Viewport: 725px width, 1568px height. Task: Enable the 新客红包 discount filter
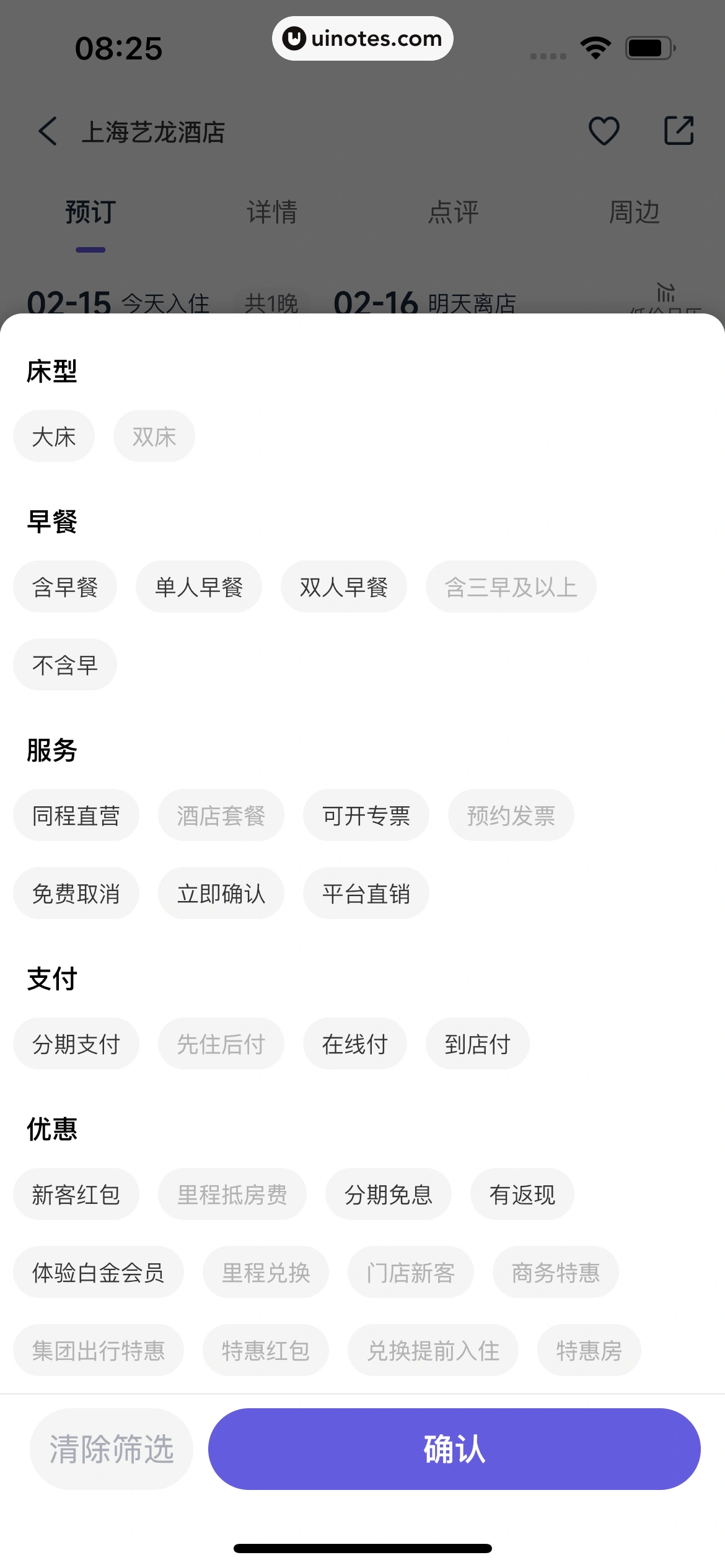click(76, 1194)
